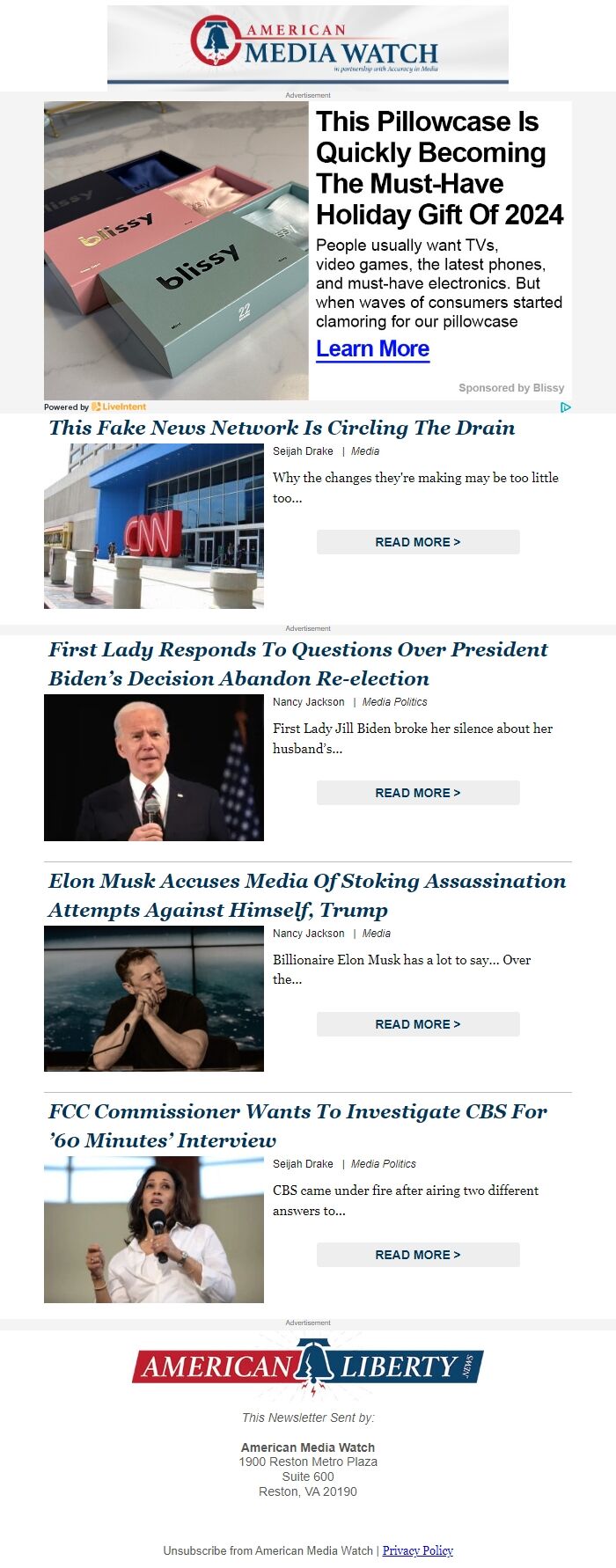Unsubscribe from American Media Watch
Viewport: 616px width, 1568px height.
(x=268, y=1550)
